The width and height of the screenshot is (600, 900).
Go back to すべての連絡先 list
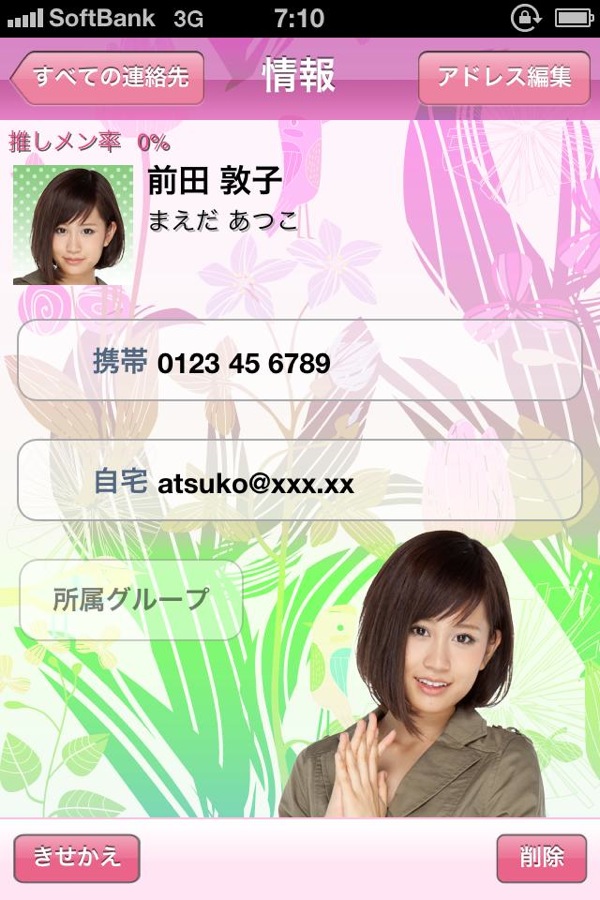coord(108,78)
